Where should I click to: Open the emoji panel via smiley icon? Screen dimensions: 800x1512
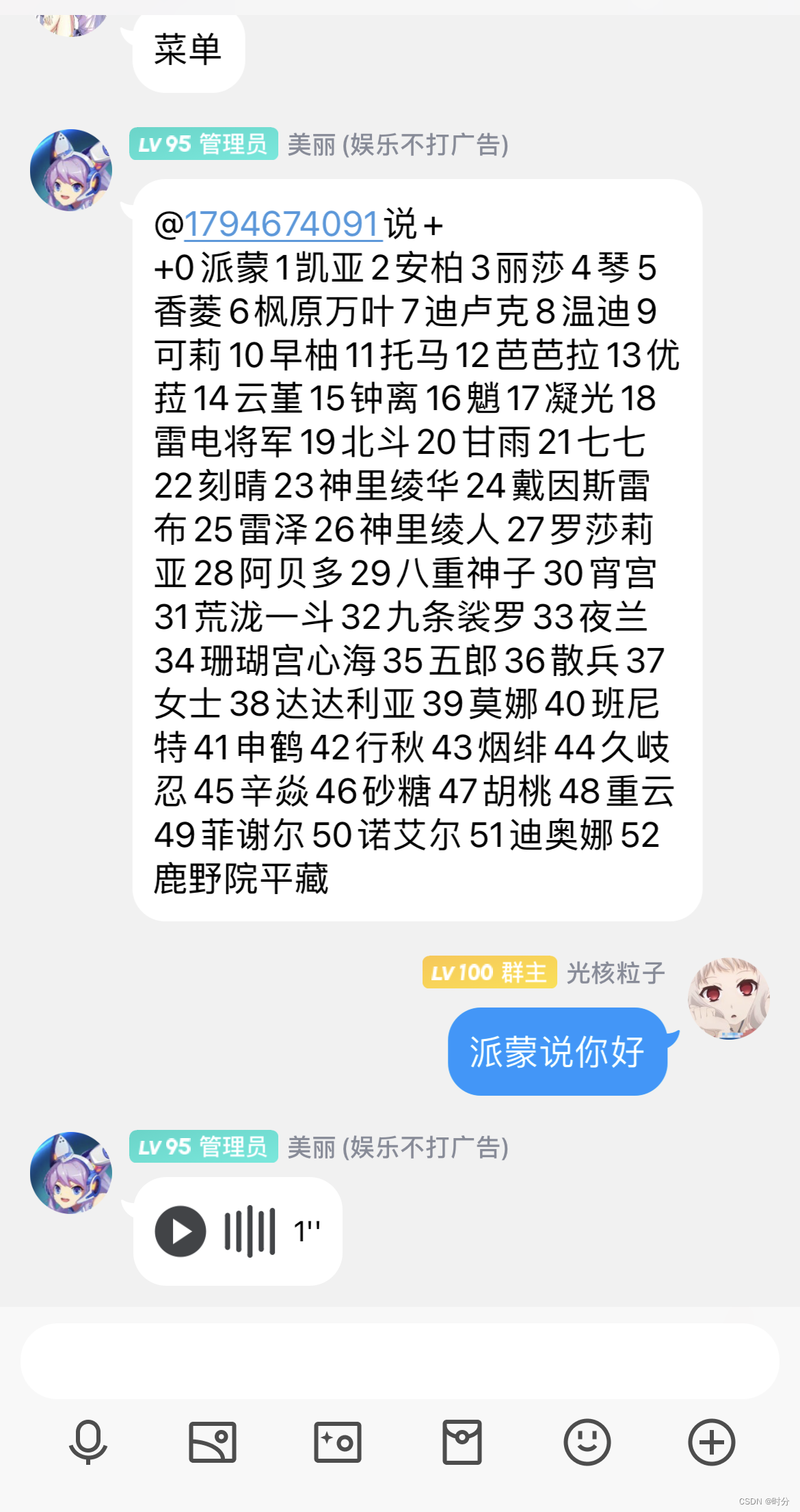point(588,1444)
